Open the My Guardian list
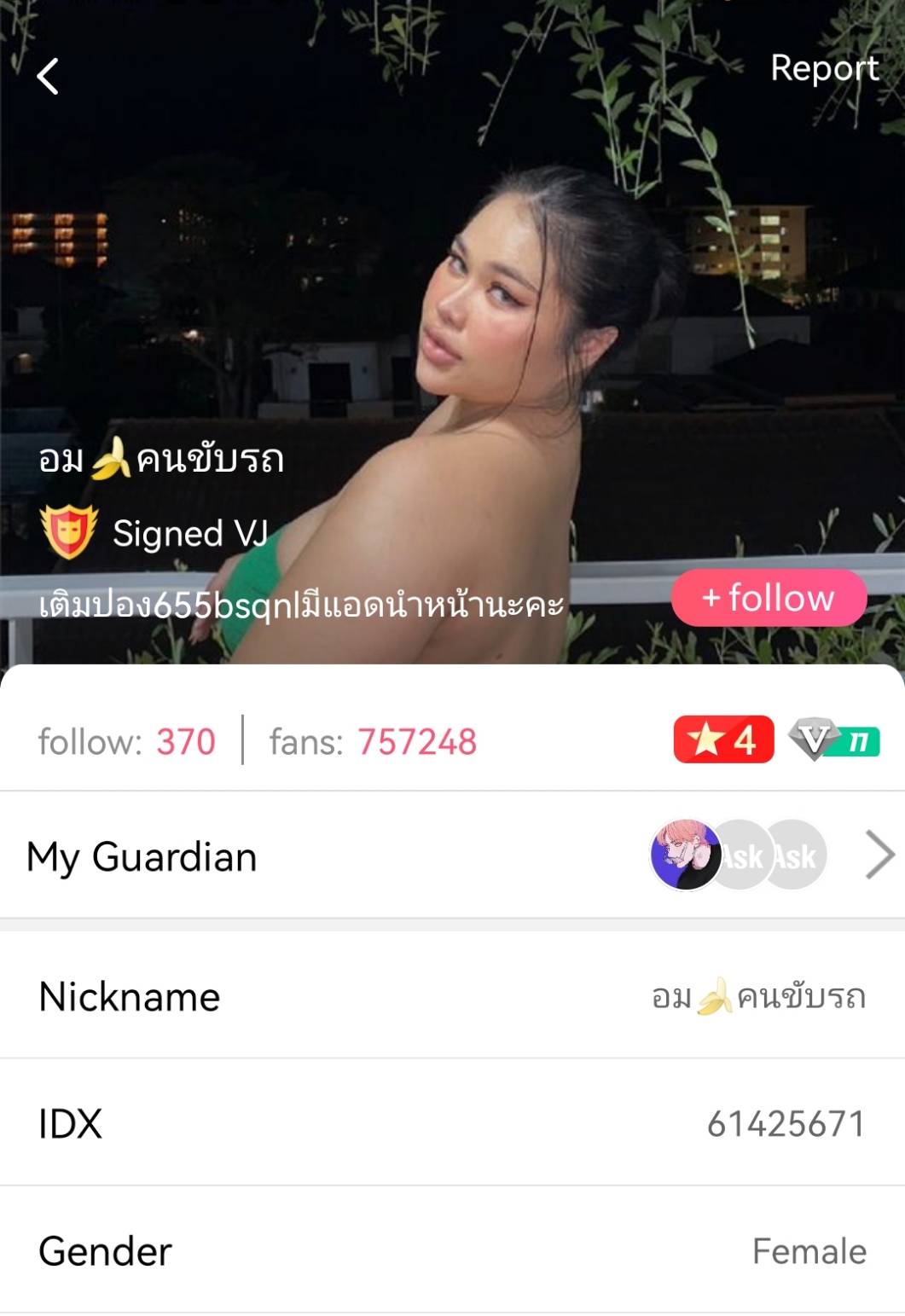905x1316 pixels. click(x=879, y=855)
